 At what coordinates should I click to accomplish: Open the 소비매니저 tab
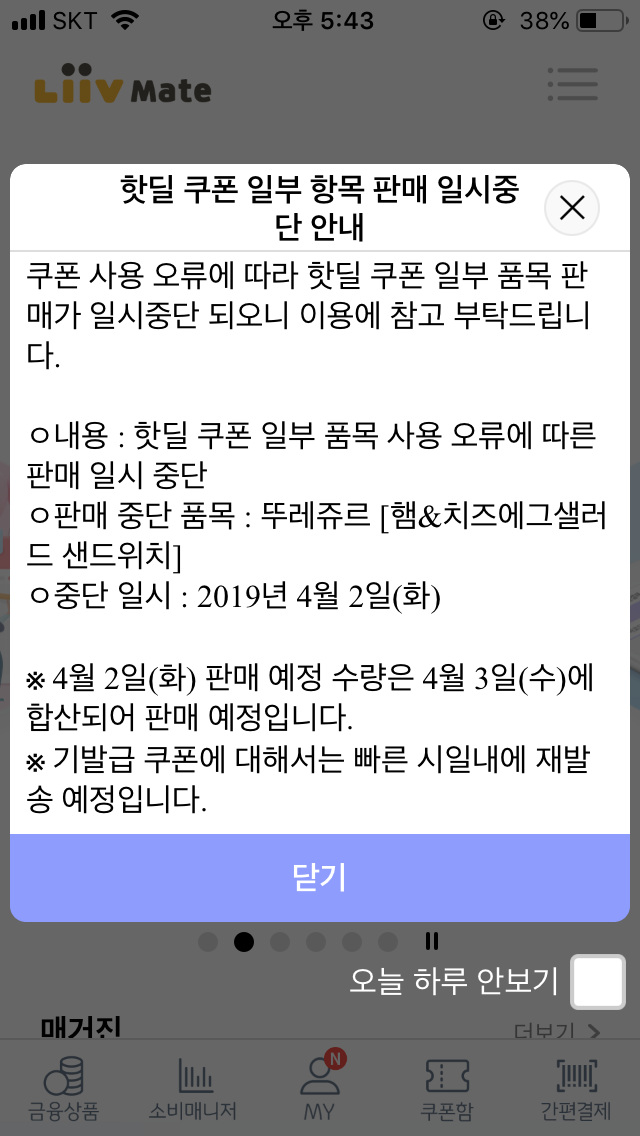click(193, 1089)
